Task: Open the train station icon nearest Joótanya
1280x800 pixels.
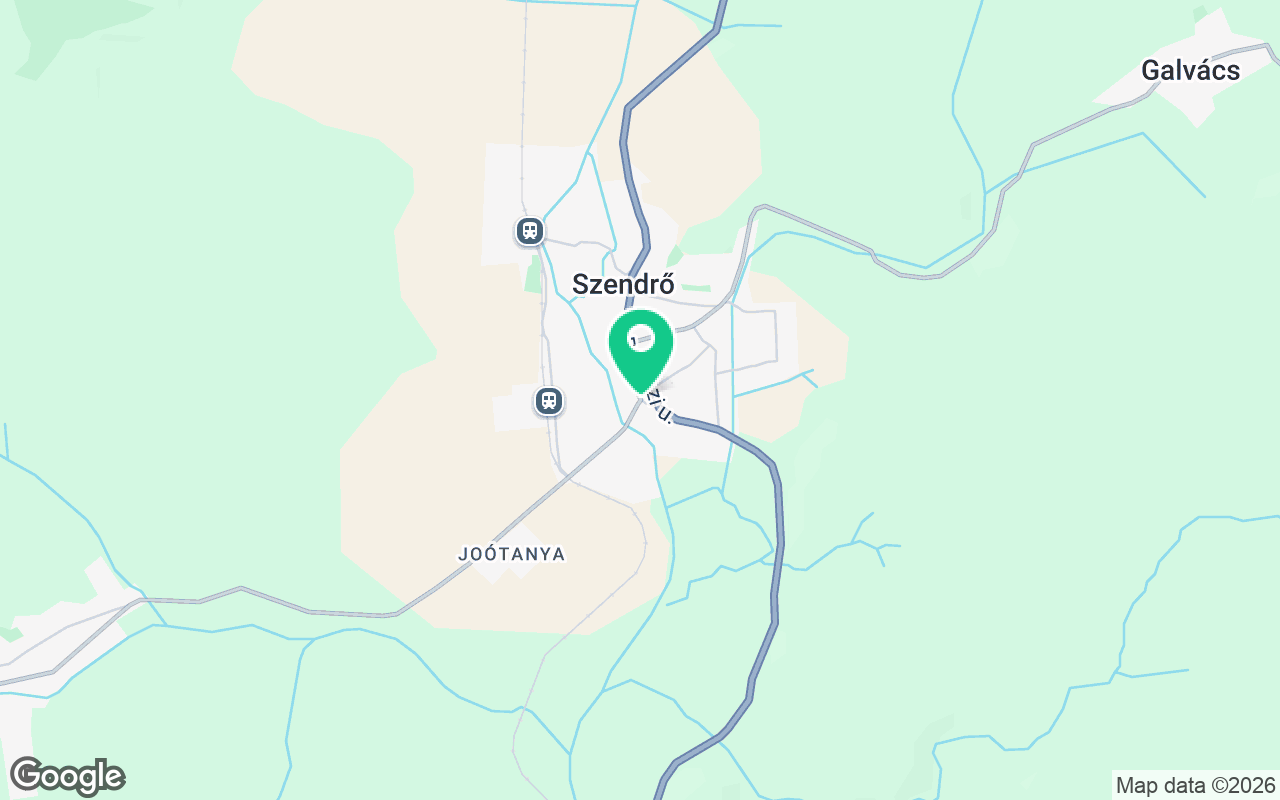Action: click(548, 401)
